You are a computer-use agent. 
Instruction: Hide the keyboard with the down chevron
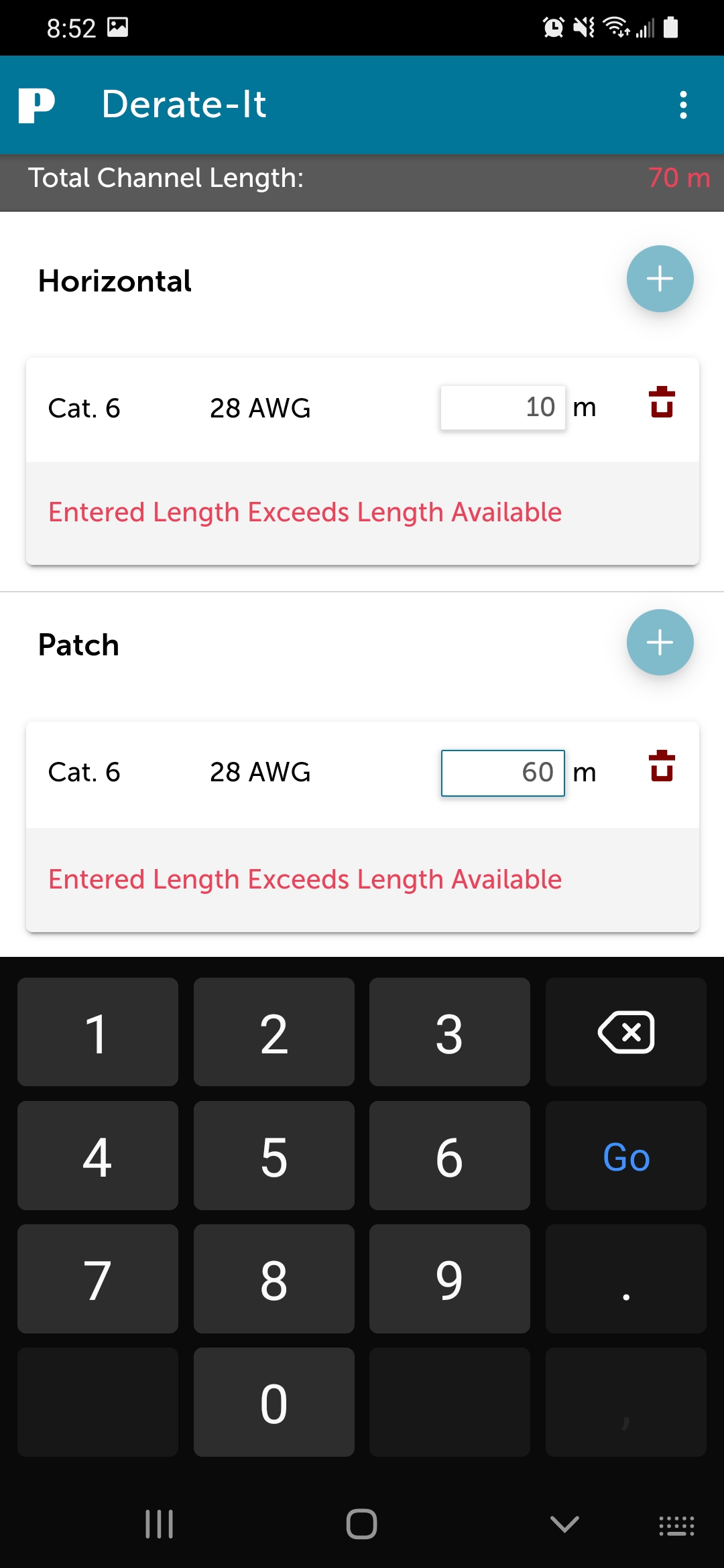coord(564,1524)
